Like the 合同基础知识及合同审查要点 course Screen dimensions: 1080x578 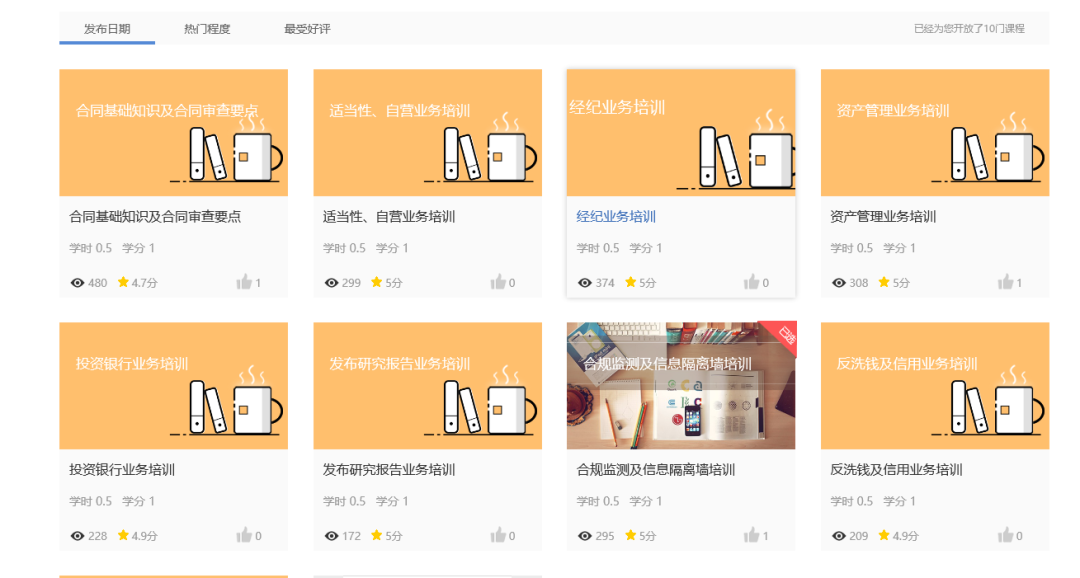[x=243, y=283]
